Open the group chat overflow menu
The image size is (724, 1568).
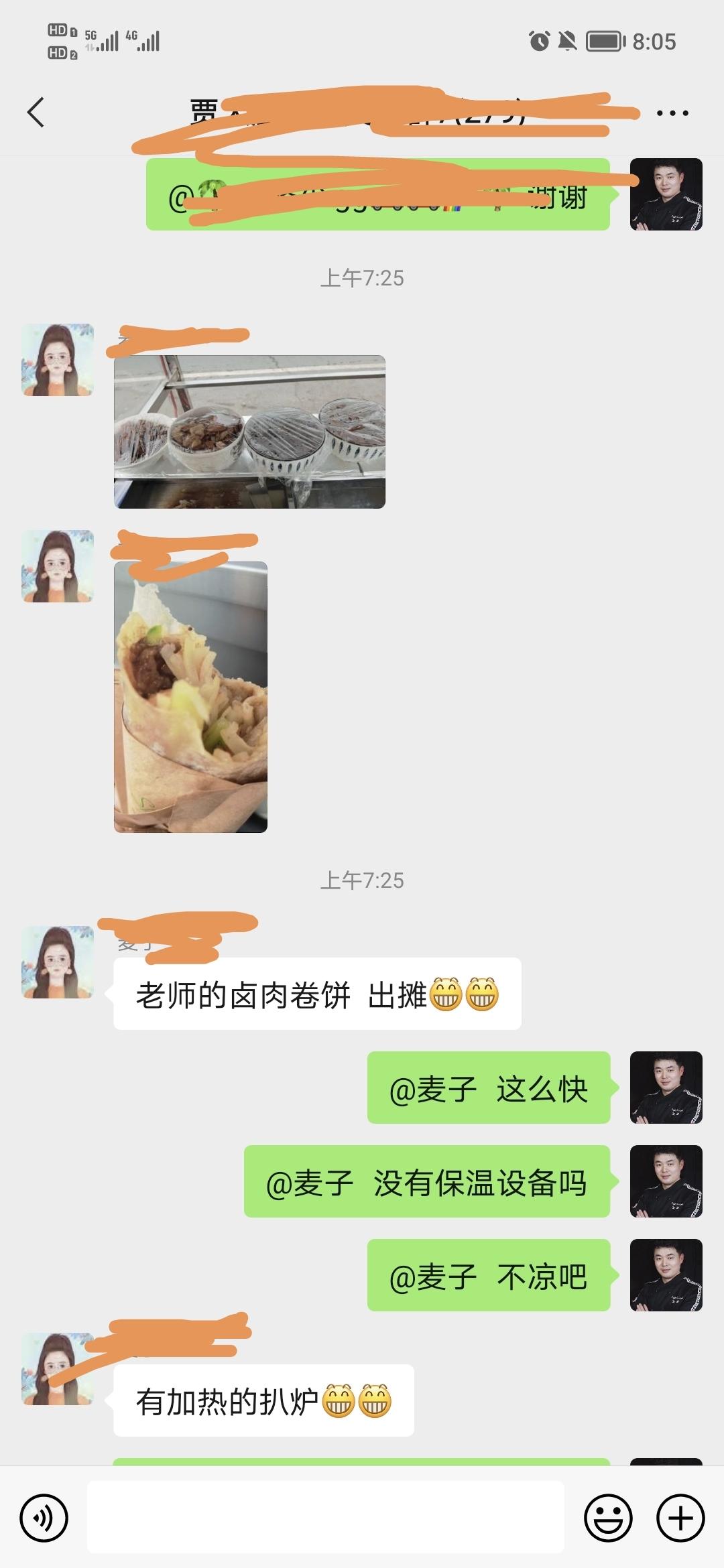672,113
